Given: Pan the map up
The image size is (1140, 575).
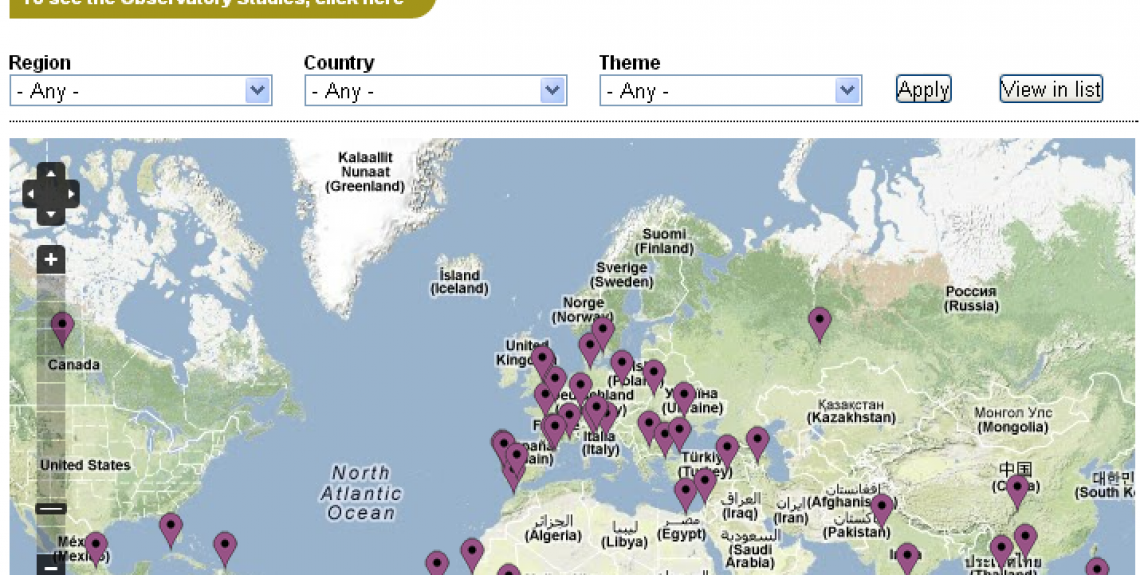Looking at the screenshot, I should (x=51, y=174).
